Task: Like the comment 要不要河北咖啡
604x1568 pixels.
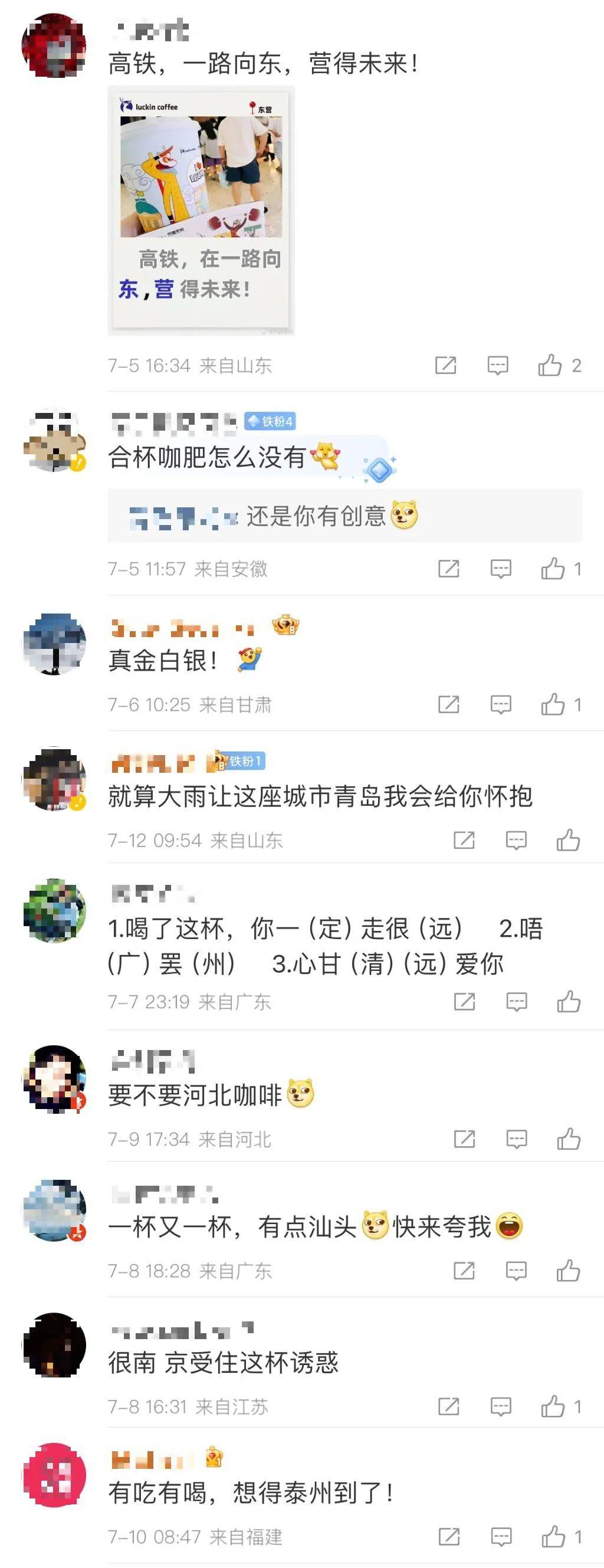Action: (568, 1139)
